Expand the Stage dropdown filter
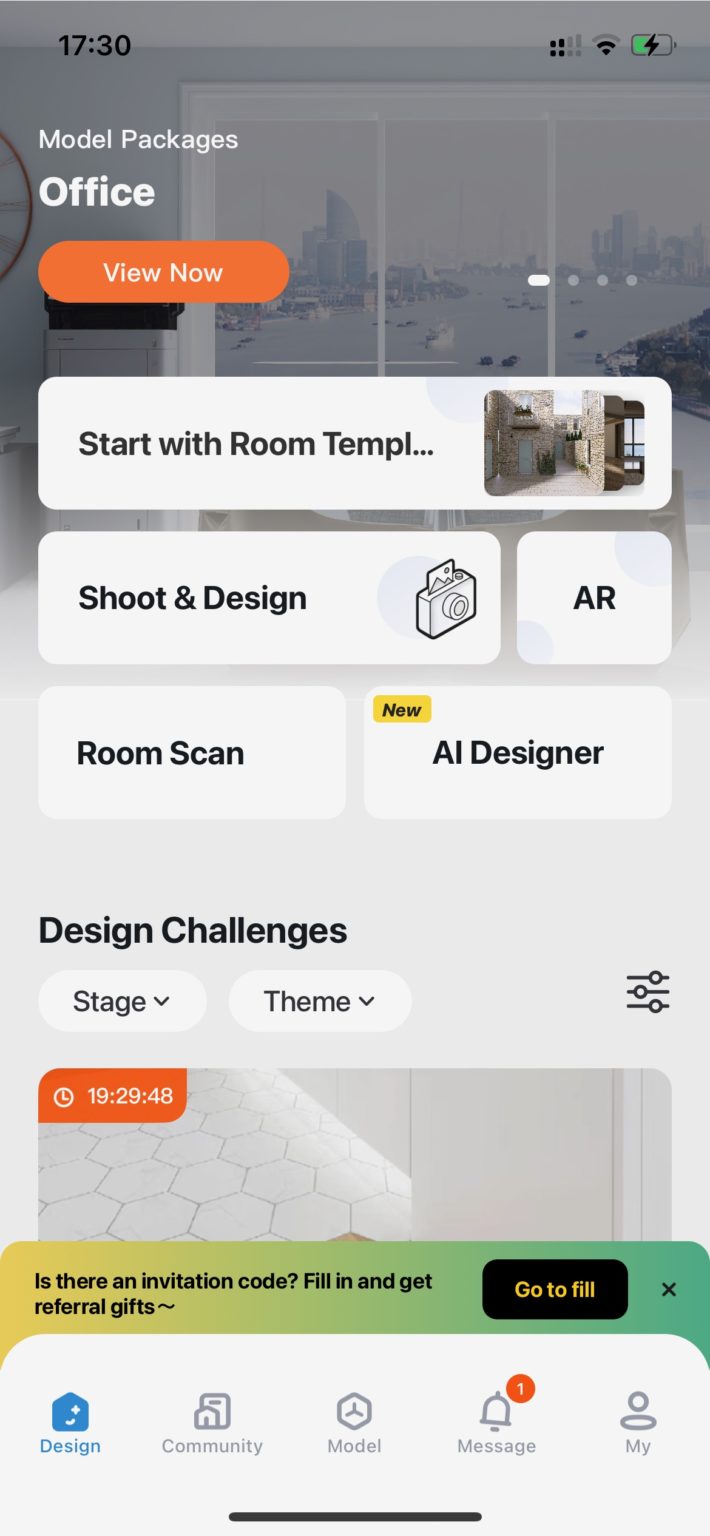Viewport: 710px width, 1536px height. [x=122, y=1001]
